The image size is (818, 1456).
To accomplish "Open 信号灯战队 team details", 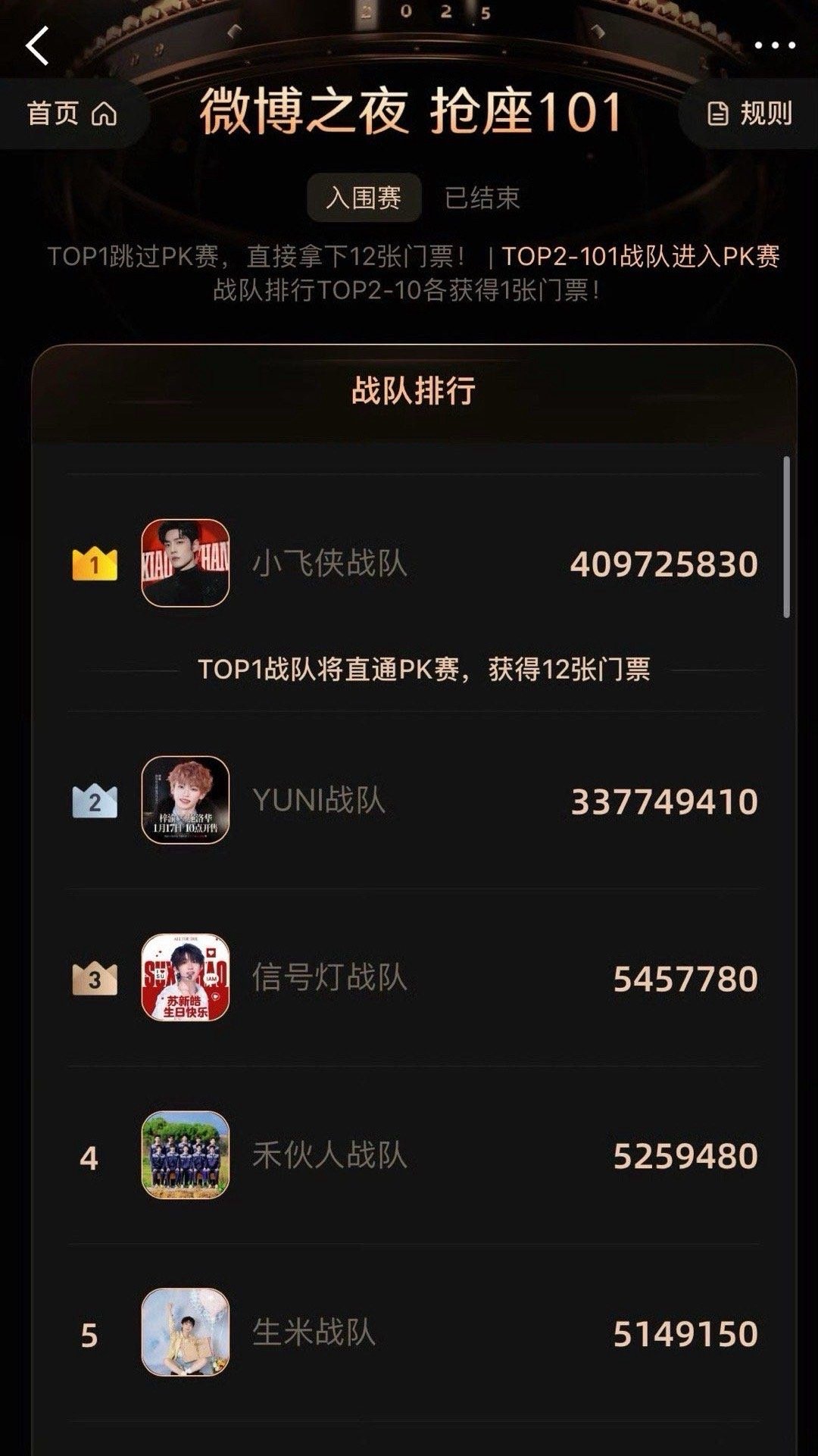I will coord(333,977).
